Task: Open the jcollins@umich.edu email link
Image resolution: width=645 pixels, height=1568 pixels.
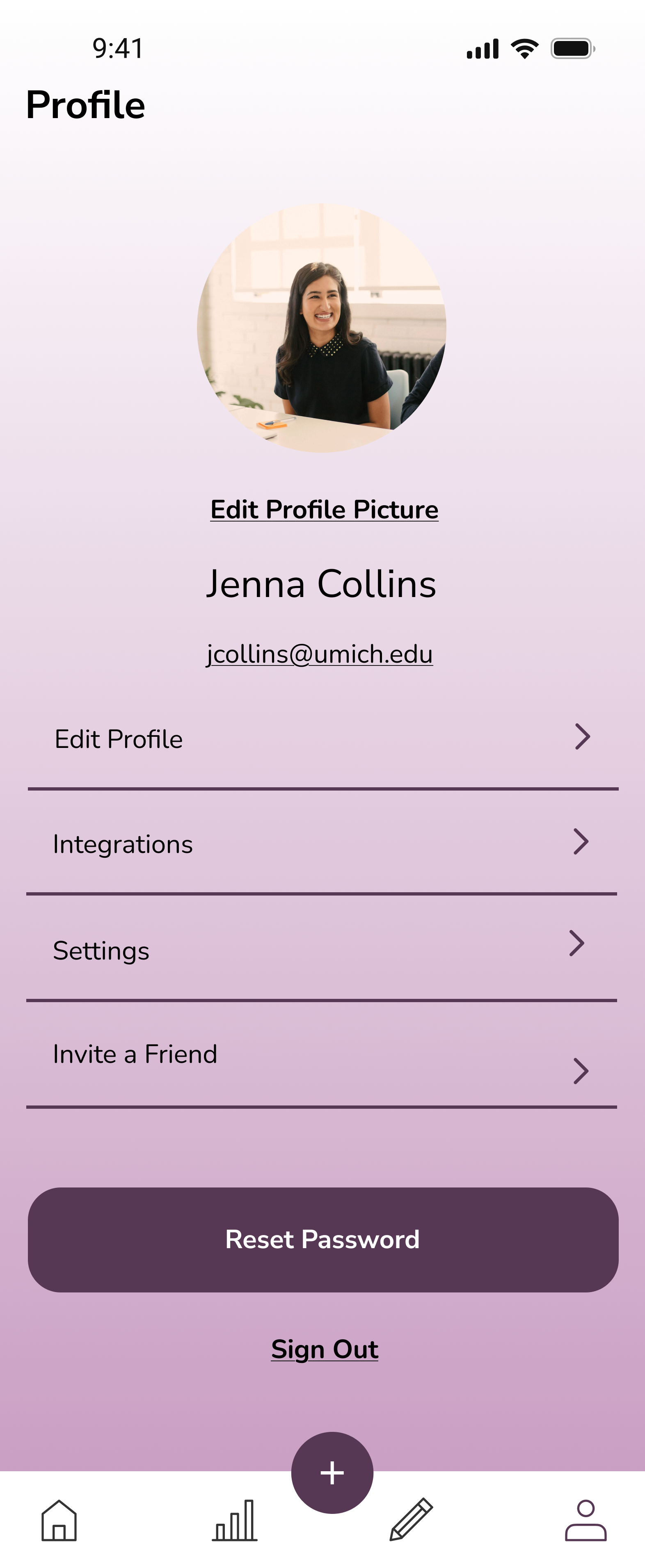Action: 320,654
